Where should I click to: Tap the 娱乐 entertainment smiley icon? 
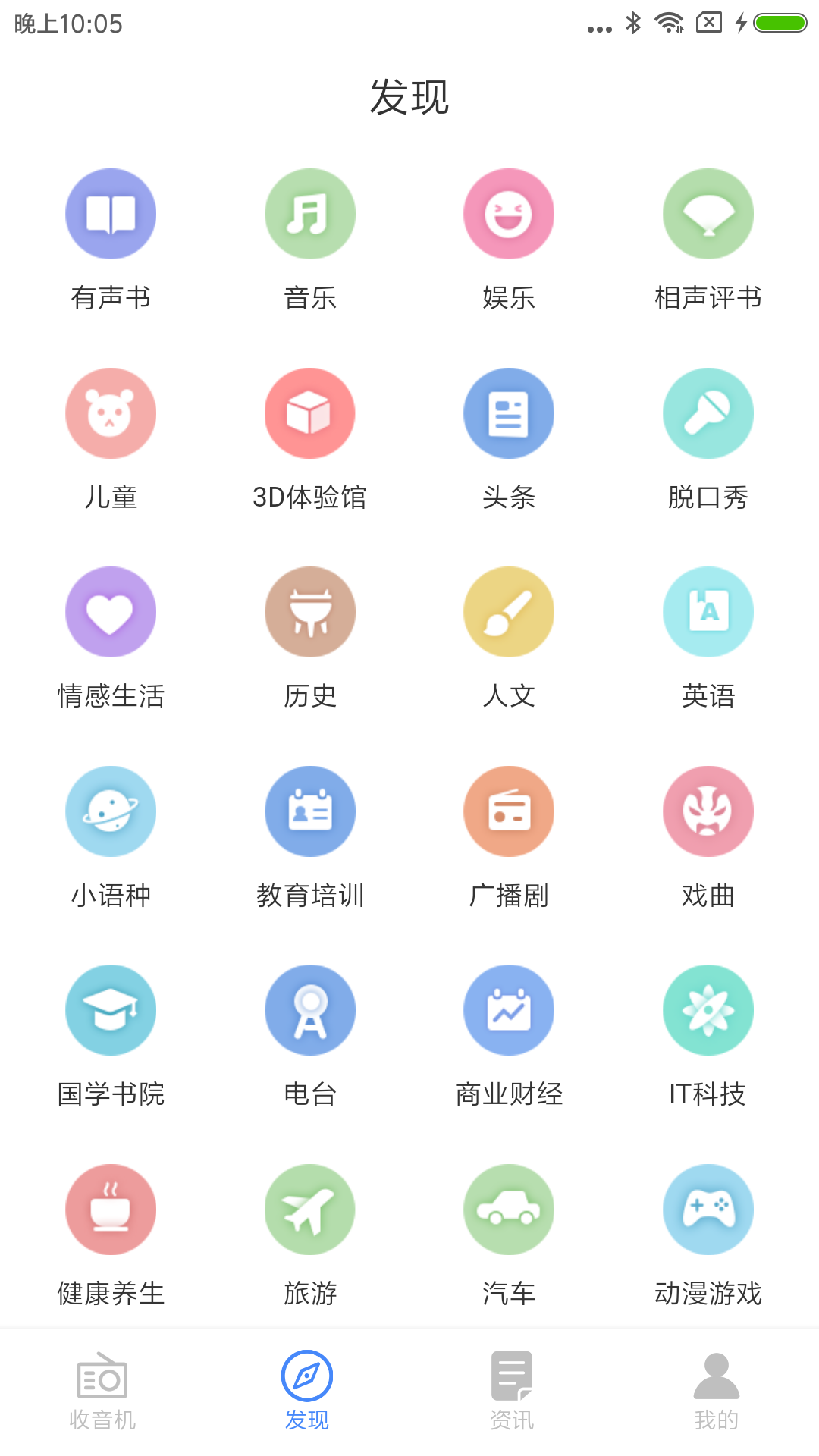509,213
